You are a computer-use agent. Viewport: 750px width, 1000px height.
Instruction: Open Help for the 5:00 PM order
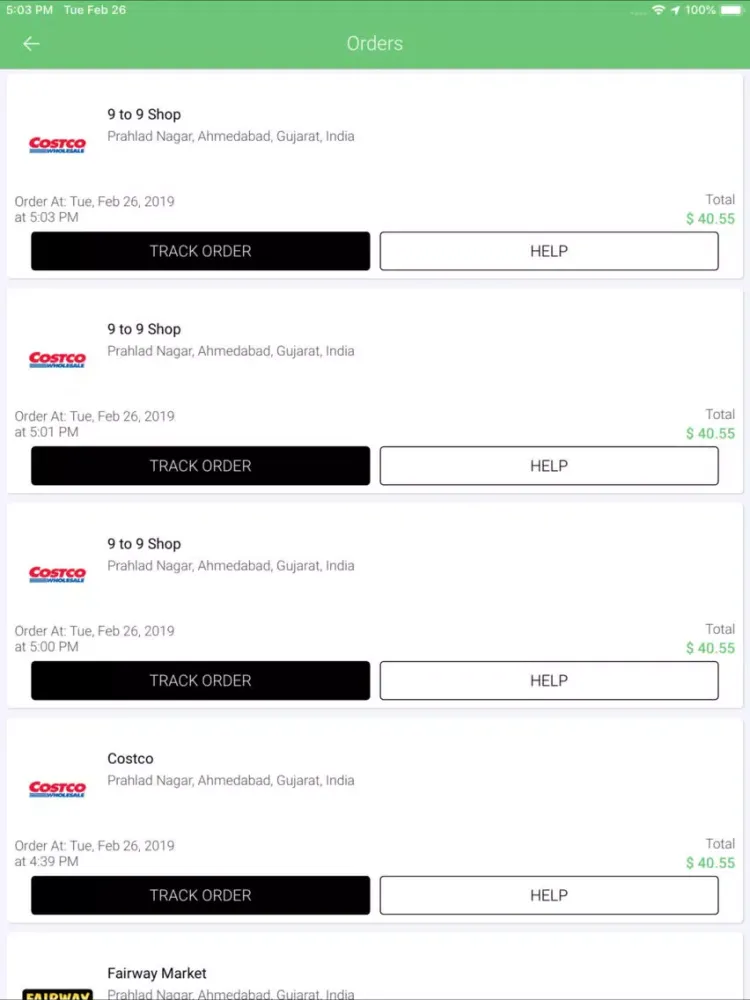click(548, 681)
